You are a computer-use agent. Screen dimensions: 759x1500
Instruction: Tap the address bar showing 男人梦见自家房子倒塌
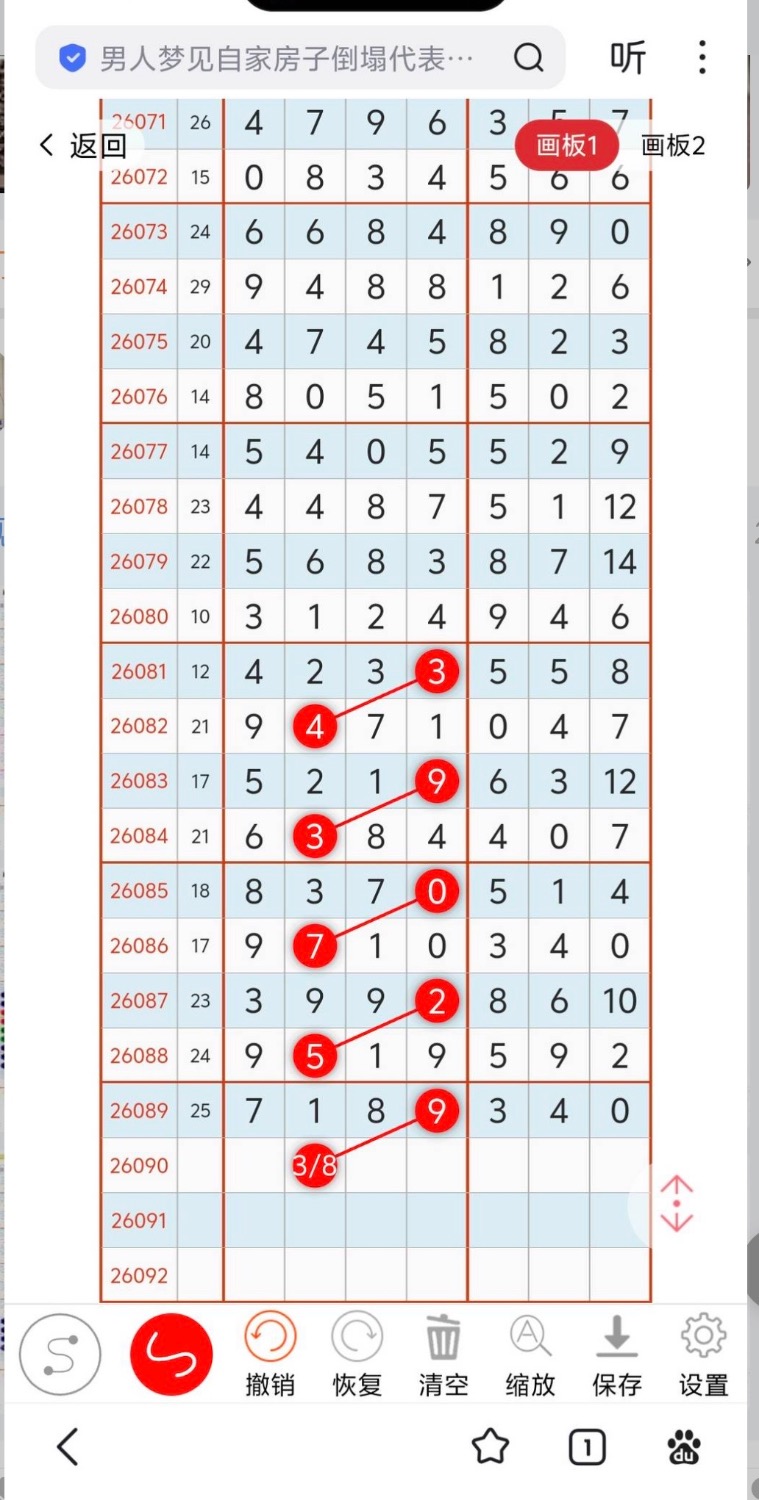(300, 58)
